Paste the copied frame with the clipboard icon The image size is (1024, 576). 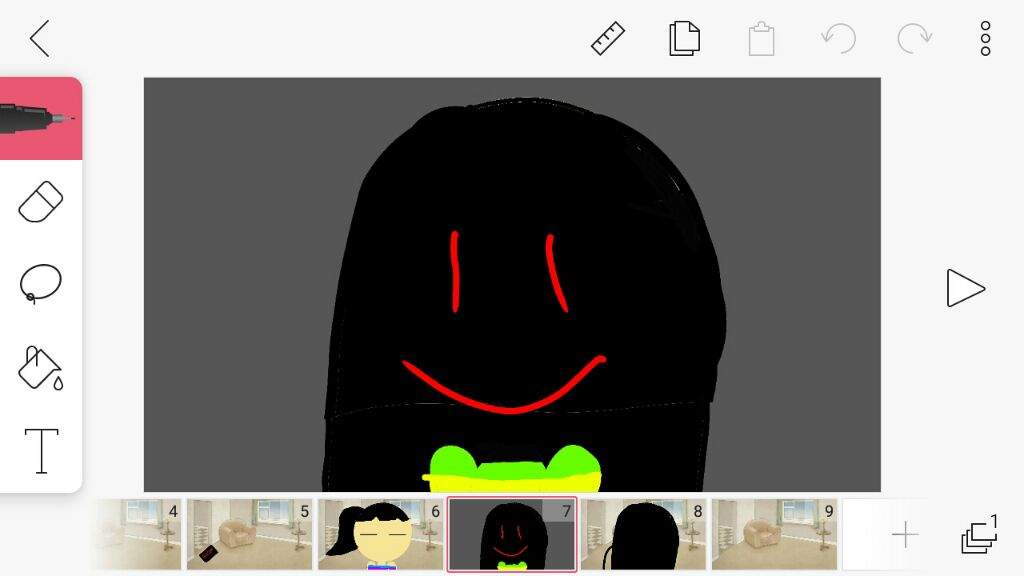tap(761, 39)
